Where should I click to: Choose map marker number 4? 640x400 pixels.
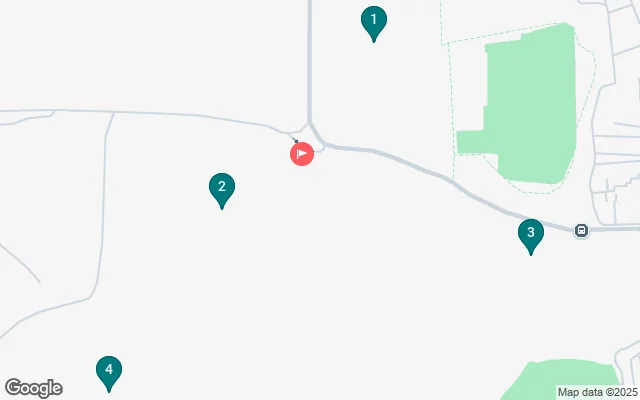click(x=109, y=371)
